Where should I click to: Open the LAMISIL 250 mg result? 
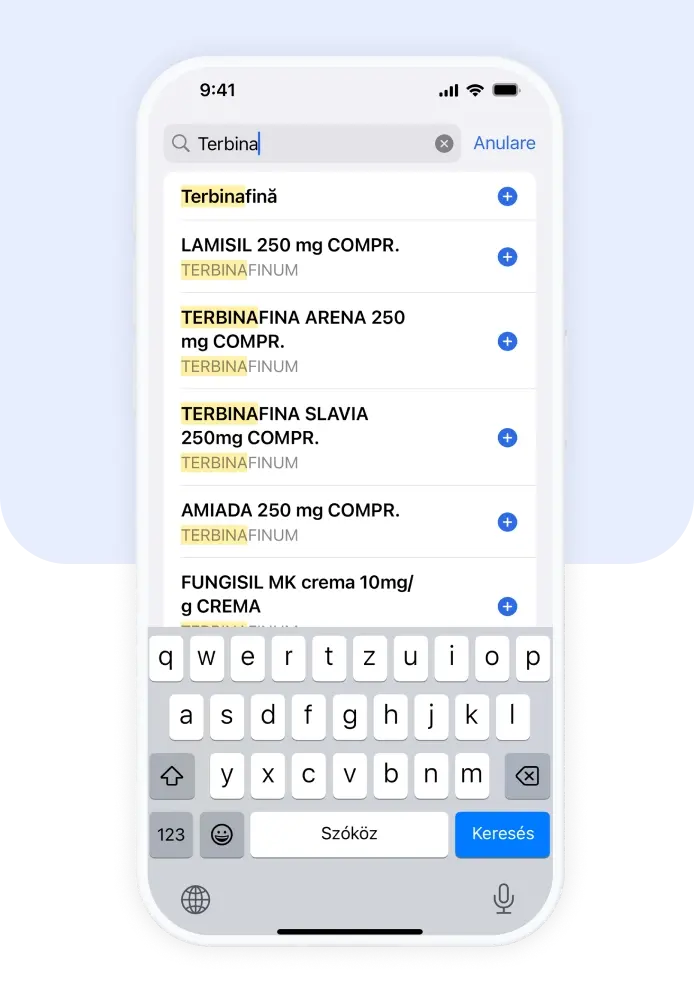[x=300, y=256]
